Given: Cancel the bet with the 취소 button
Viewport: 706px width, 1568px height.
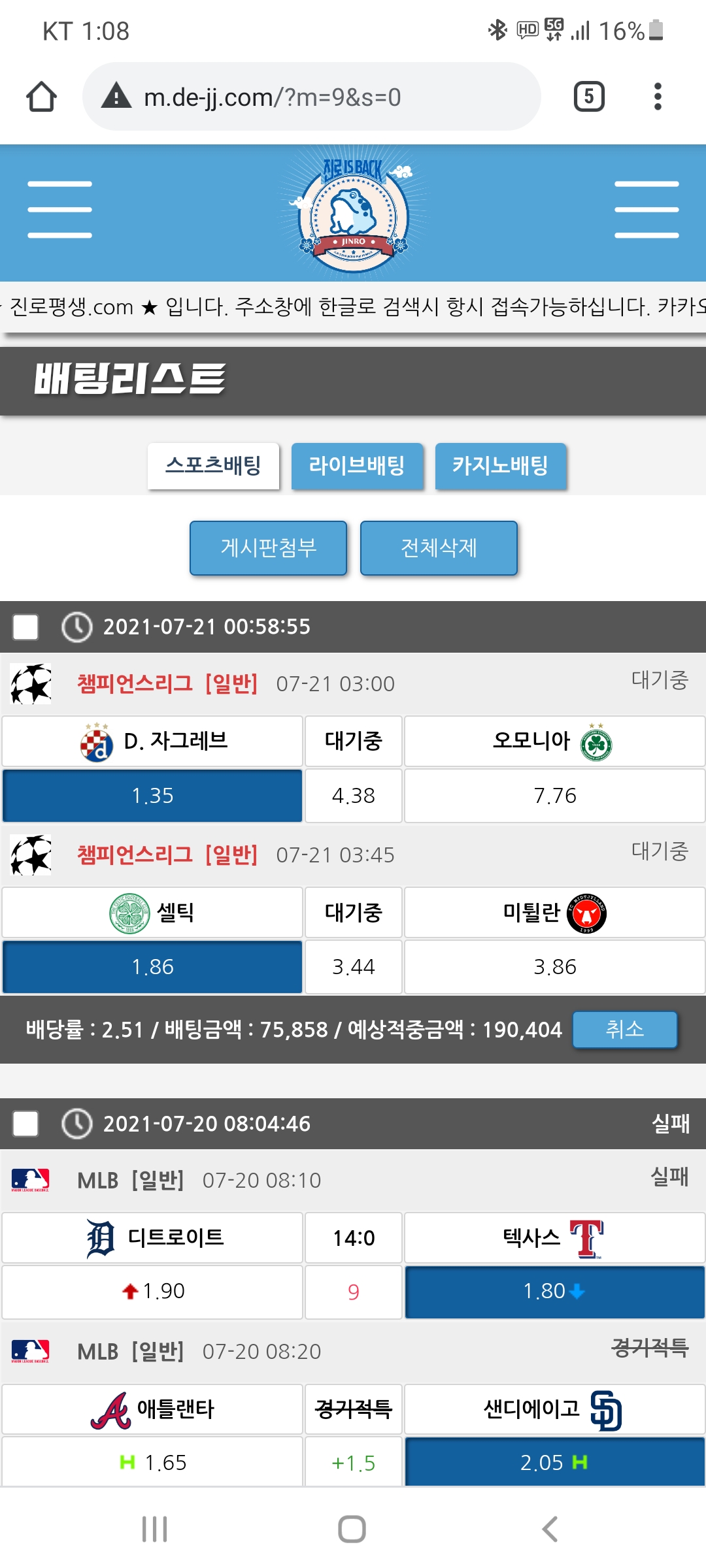Looking at the screenshot, I should coord(624,1029).
